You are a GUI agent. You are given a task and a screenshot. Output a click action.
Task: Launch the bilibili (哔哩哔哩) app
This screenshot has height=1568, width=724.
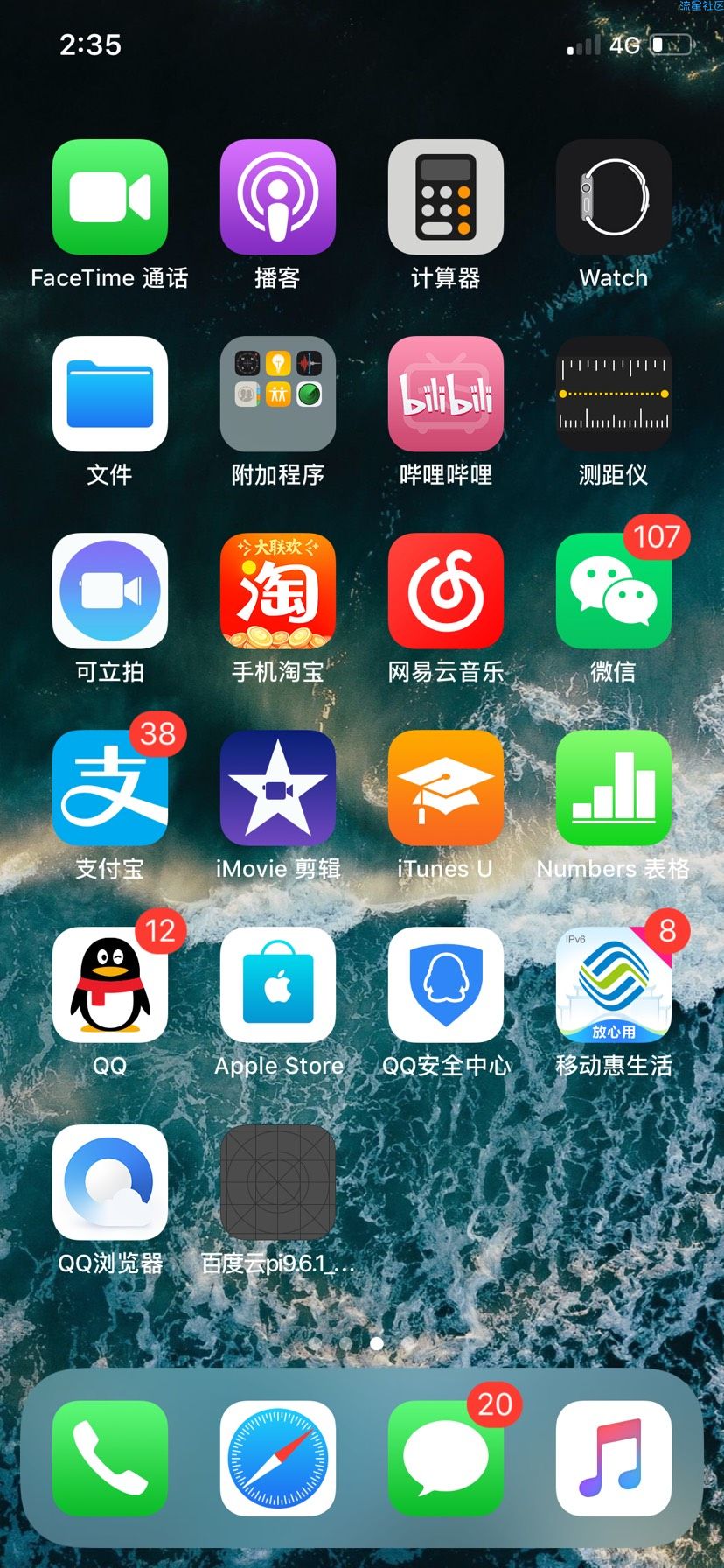point(446,394)
